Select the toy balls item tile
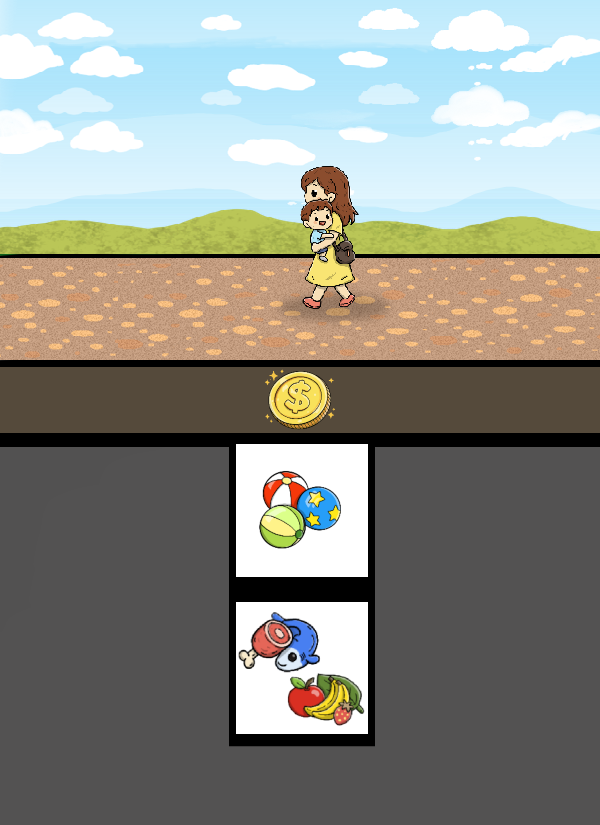The image size is (600, 825). 302,510
